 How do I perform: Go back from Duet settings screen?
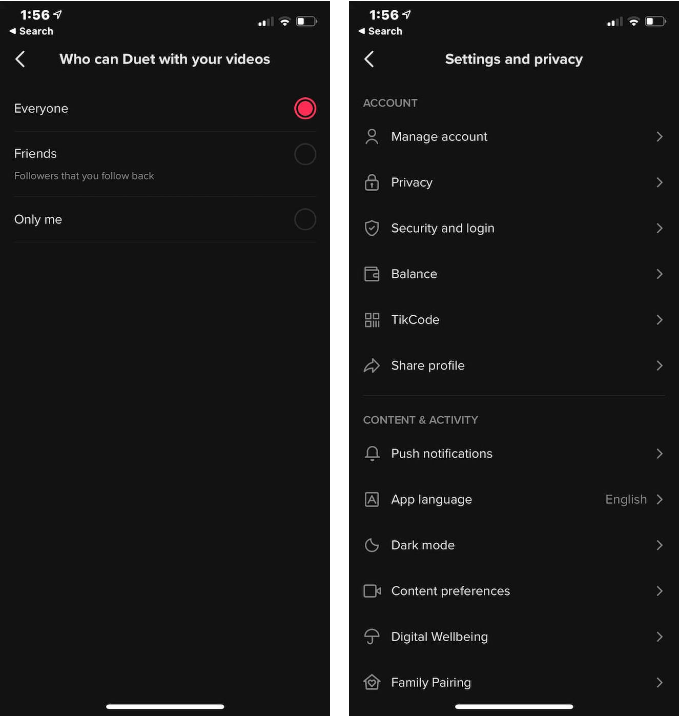point(20,60)
